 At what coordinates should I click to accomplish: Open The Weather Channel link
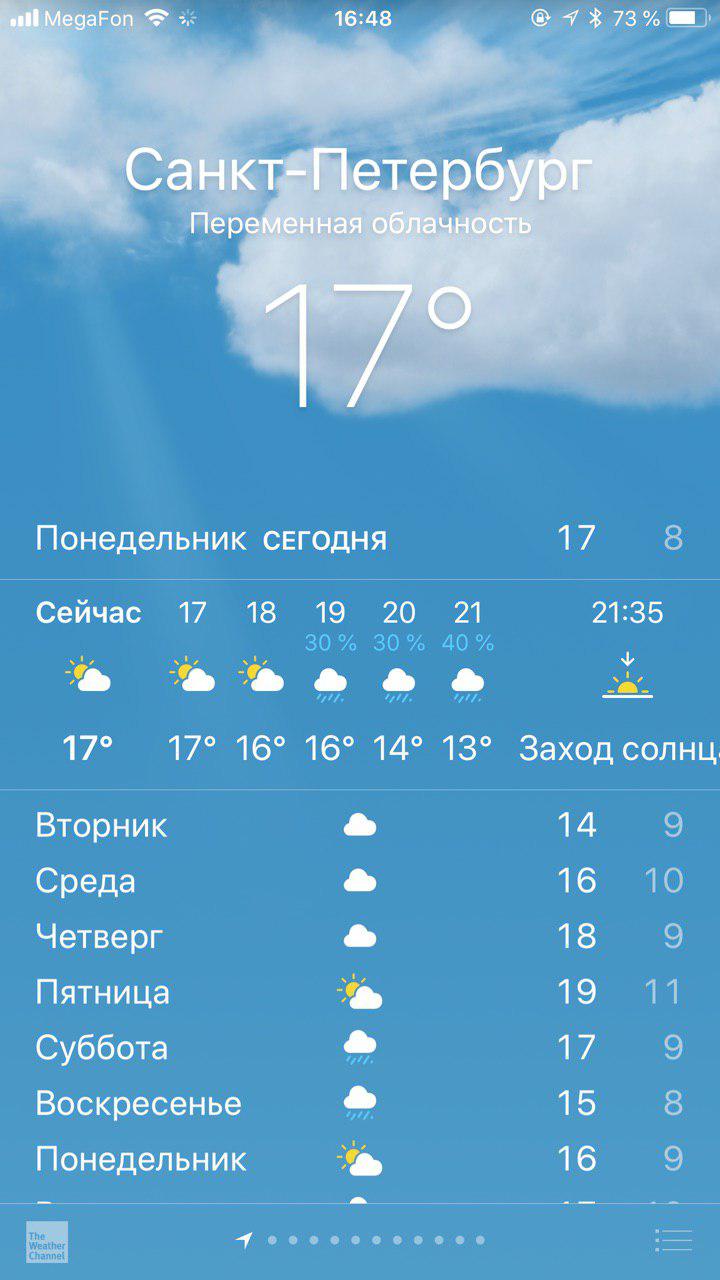click(x=47, y=1241)
